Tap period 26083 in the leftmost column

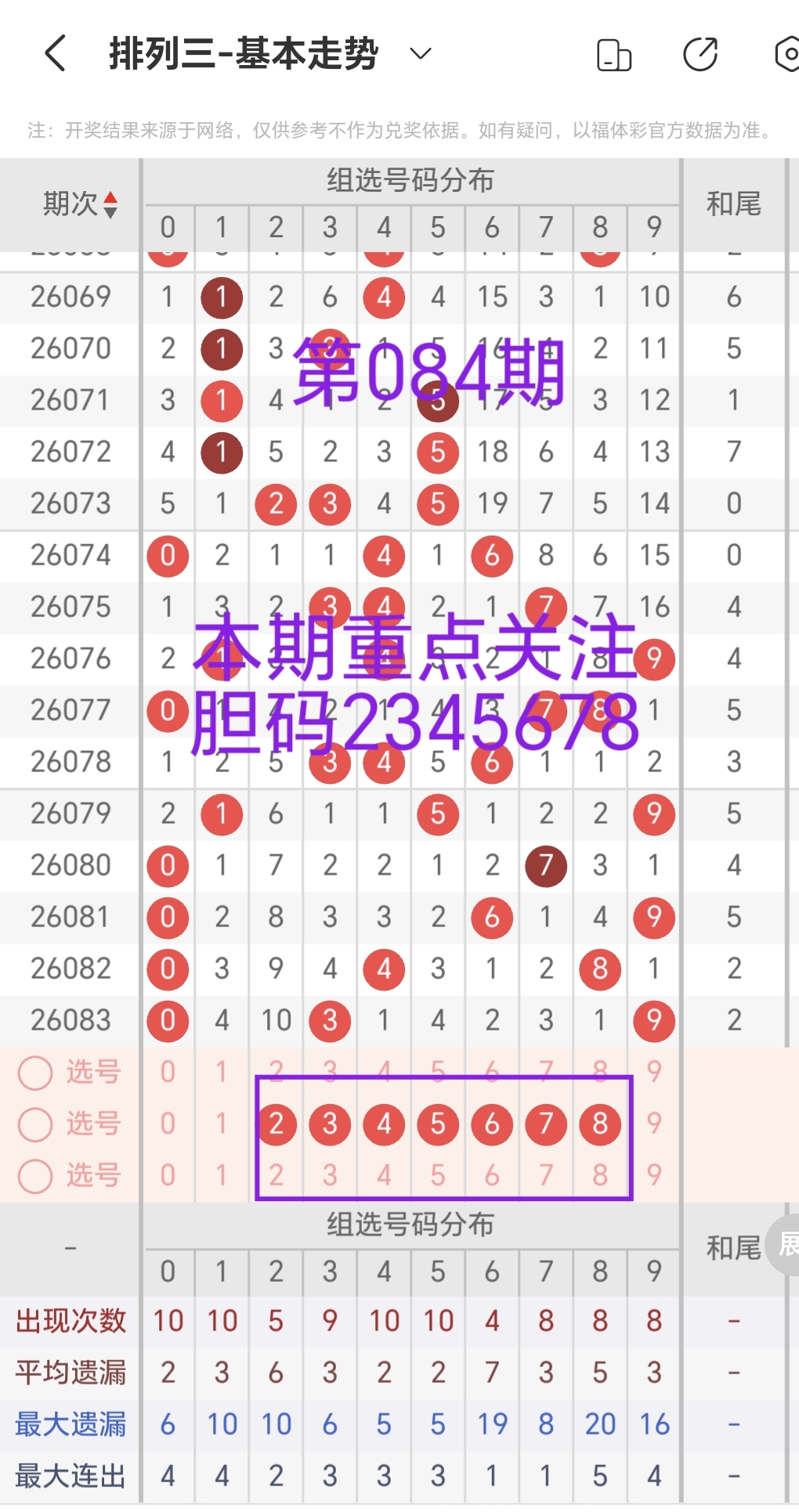pyautogui.click(x=69, y=1020)
